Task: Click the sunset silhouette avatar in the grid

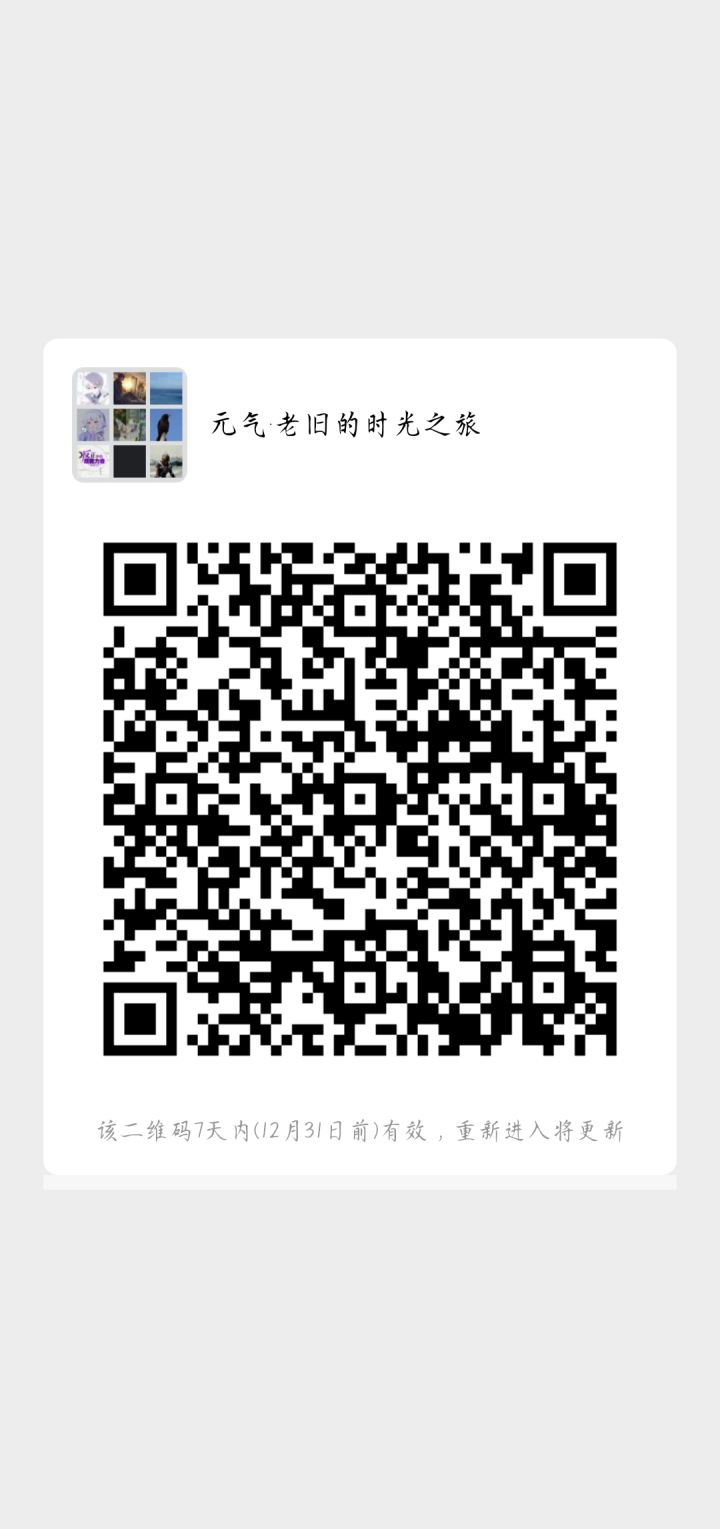Action: [130, 386]
